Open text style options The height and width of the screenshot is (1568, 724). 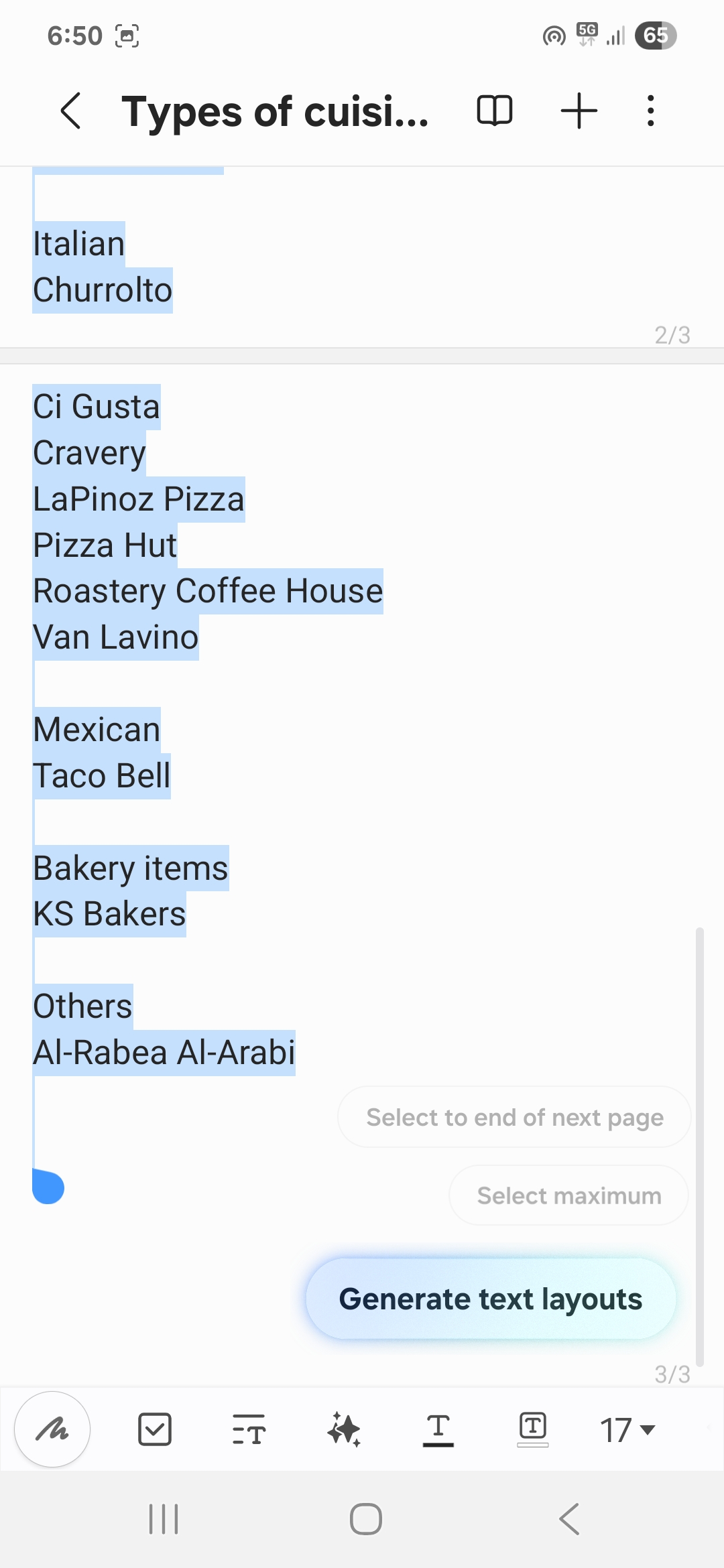249,1429
